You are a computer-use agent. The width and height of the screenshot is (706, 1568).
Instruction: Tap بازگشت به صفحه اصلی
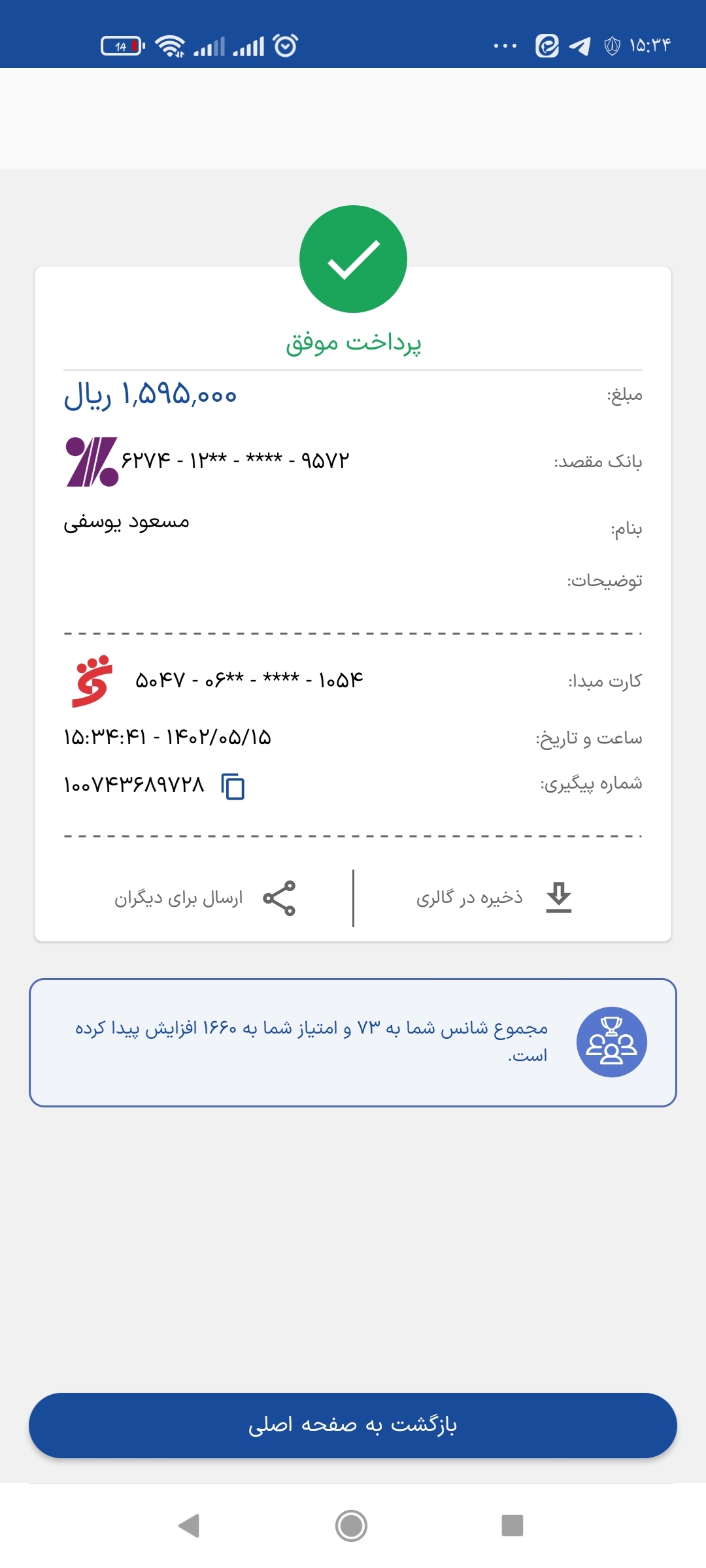coord(353,1425)
